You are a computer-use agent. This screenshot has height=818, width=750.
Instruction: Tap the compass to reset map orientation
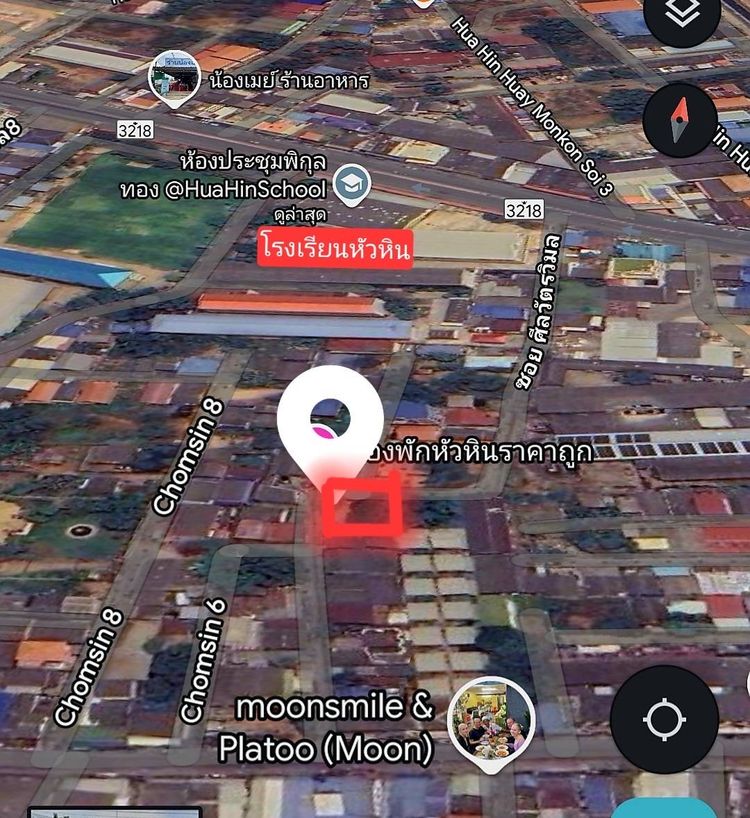click(x=680, y=120)
